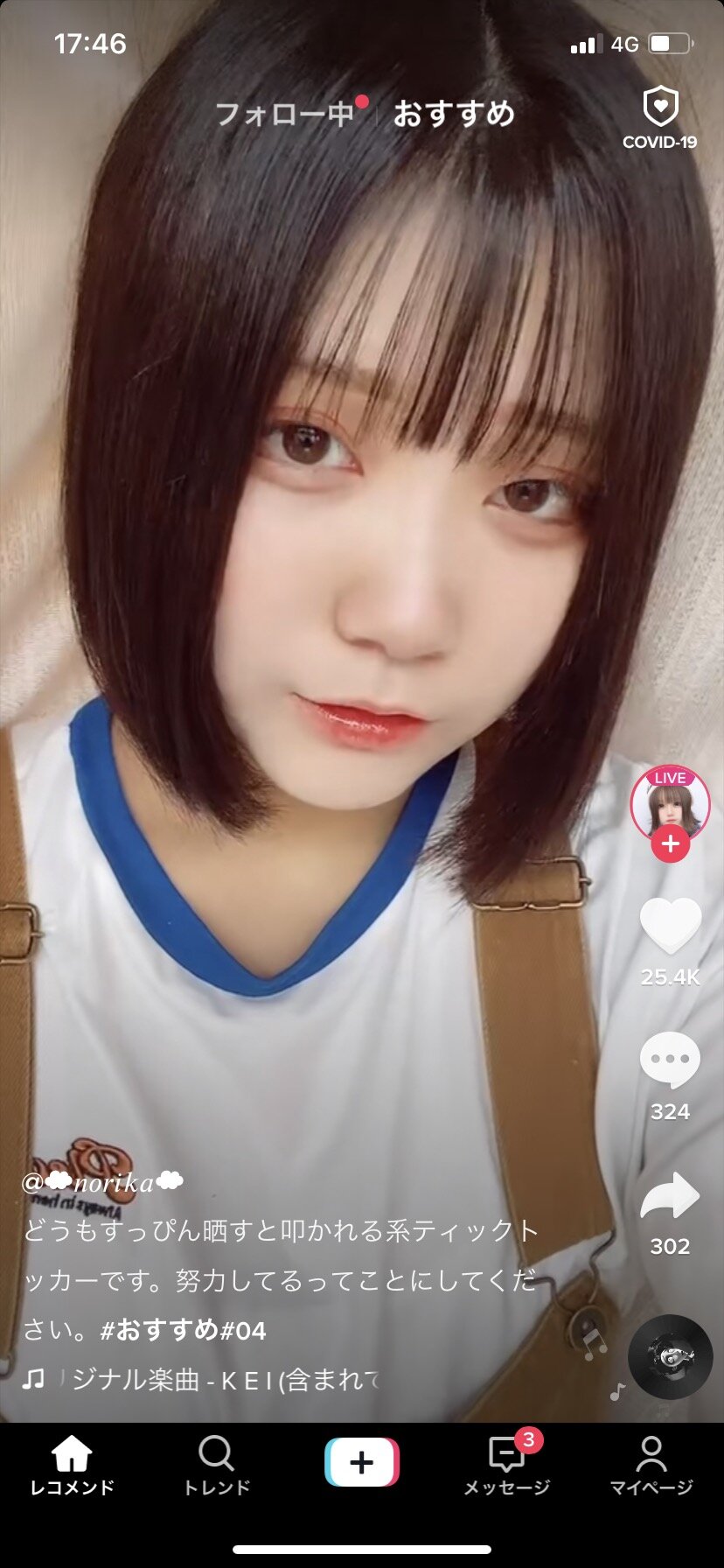Open the #04 hashtag
724x1568 pixels.
(x=242, y=1331)
